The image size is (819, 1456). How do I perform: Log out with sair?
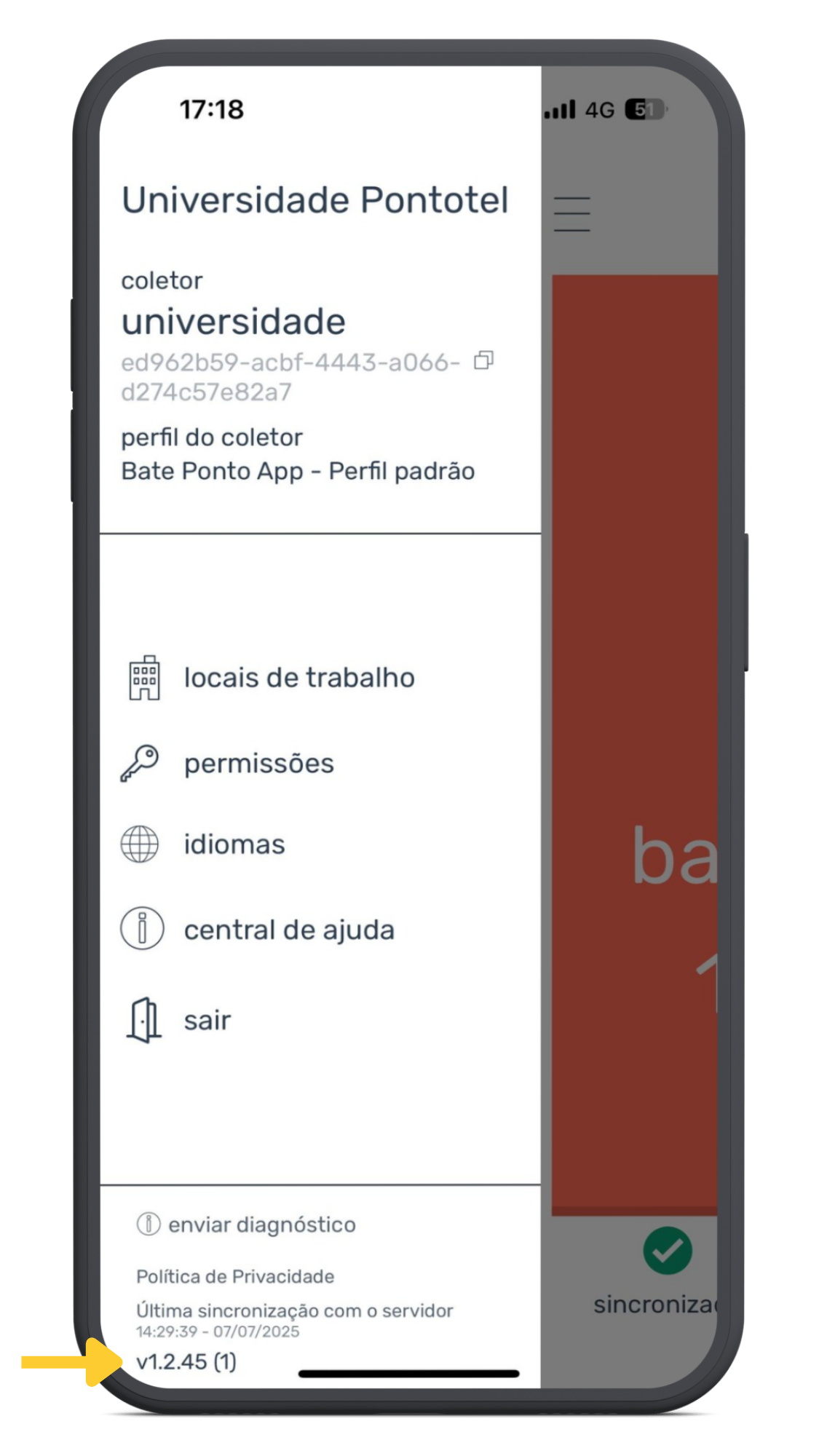pyautogui.click(x=175, y=1020)
